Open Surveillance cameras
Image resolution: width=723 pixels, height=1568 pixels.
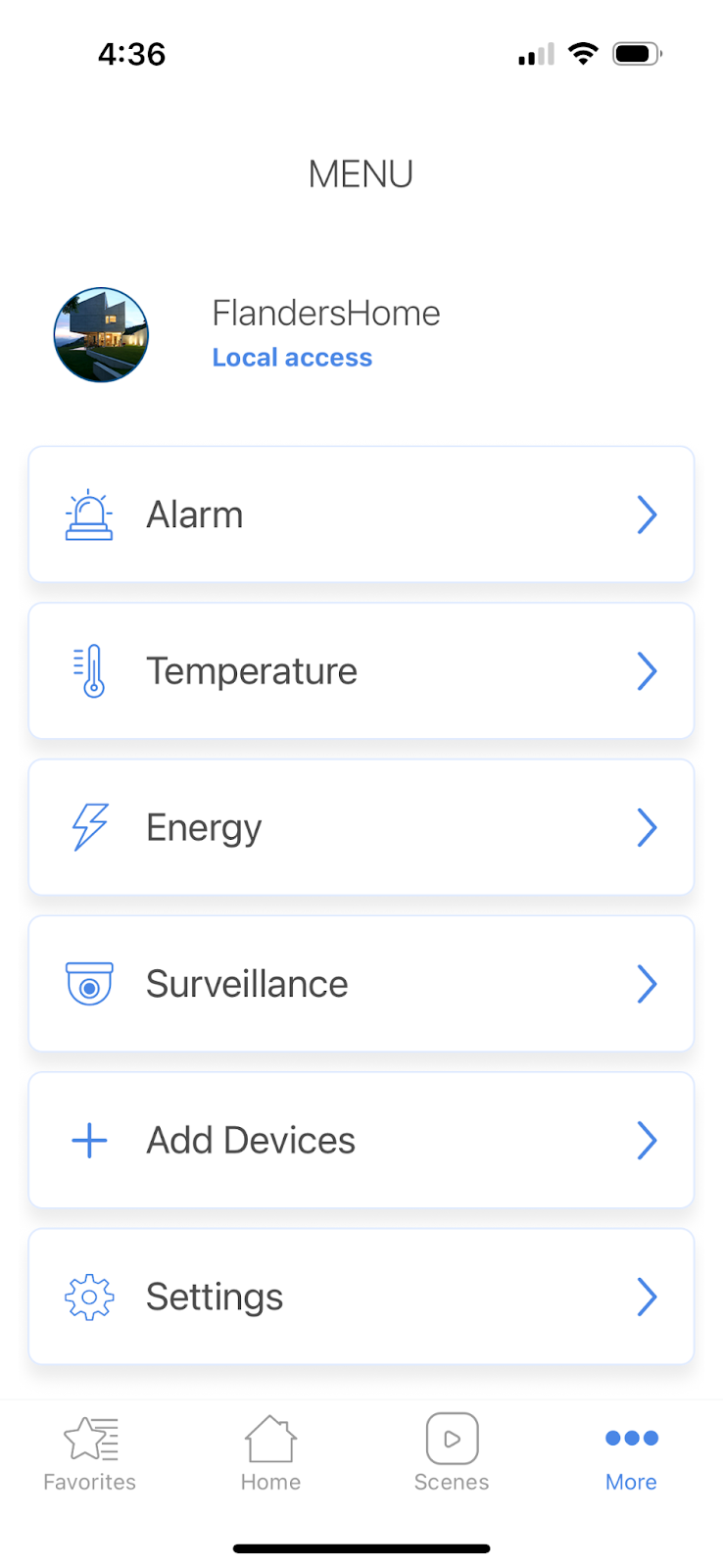pos(361,984)
